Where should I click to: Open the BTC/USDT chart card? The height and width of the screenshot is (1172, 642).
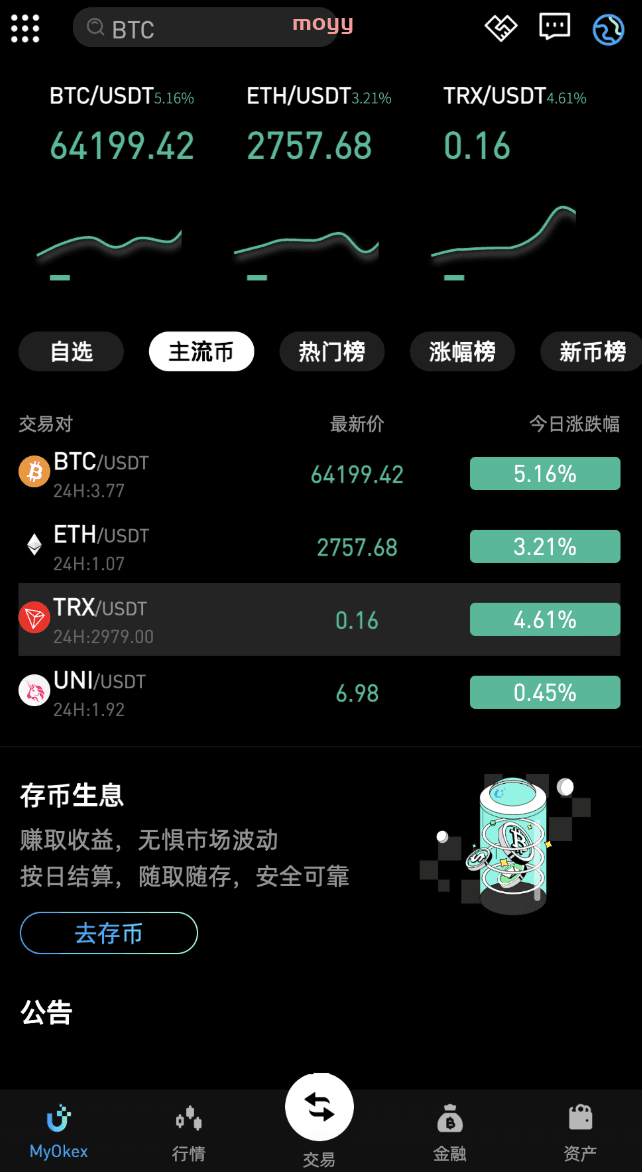121,183
